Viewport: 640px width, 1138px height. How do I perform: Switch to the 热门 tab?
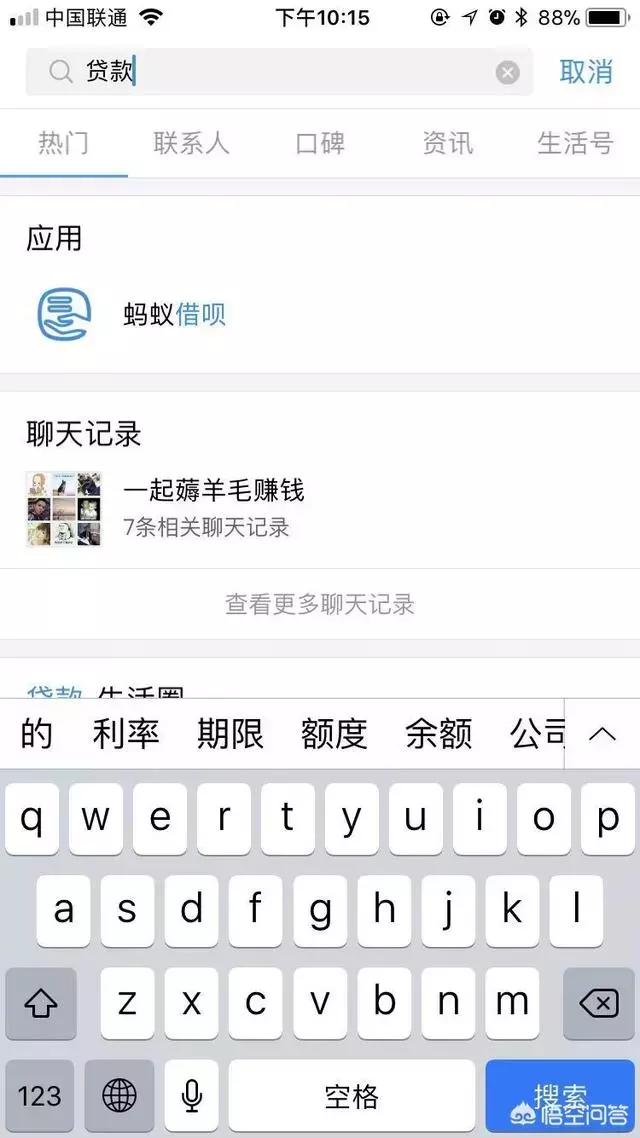pos(63,143)
